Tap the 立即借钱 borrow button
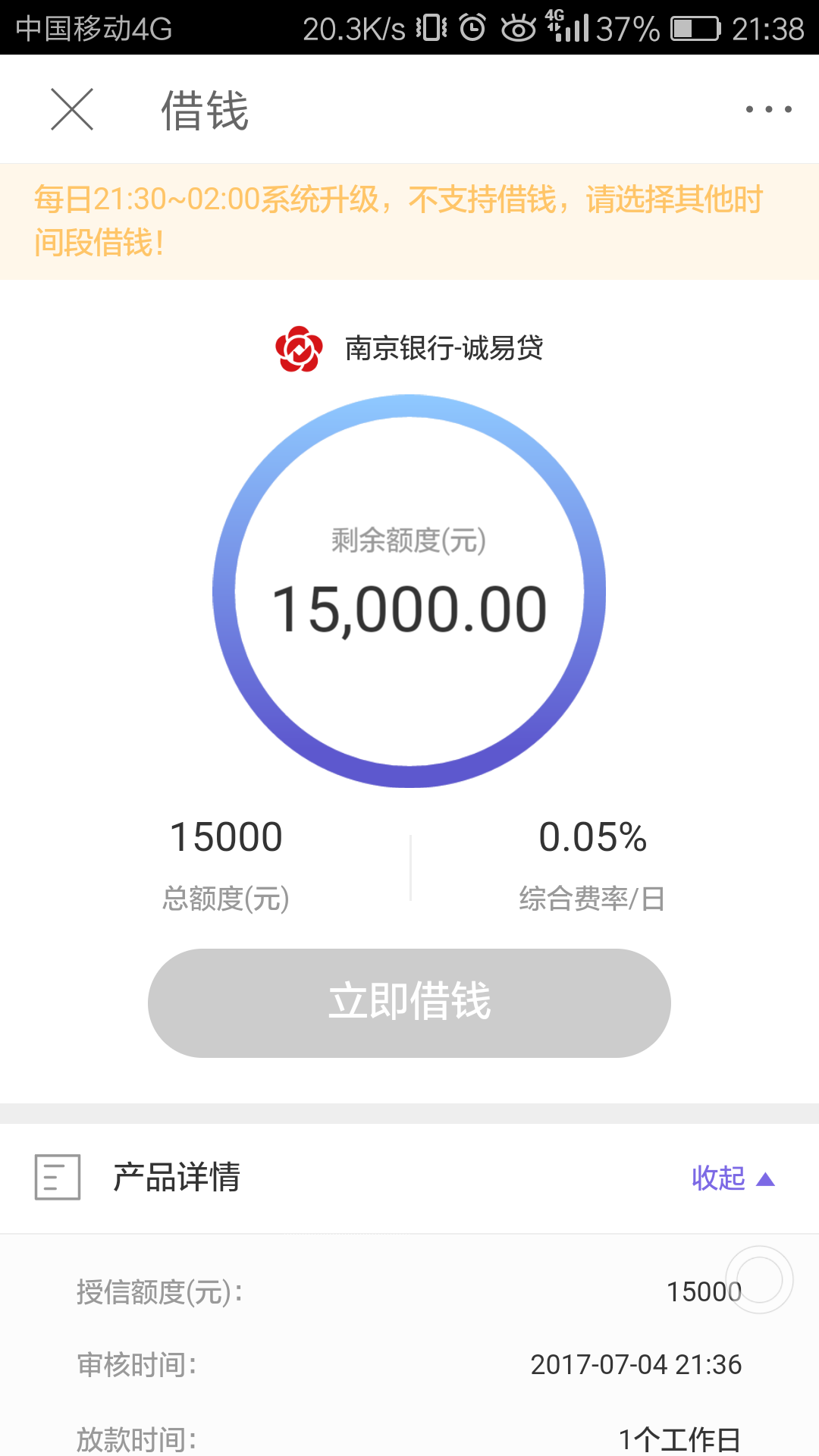The width and height of the screenshot is (819, 1456). tap(409, 1003)
